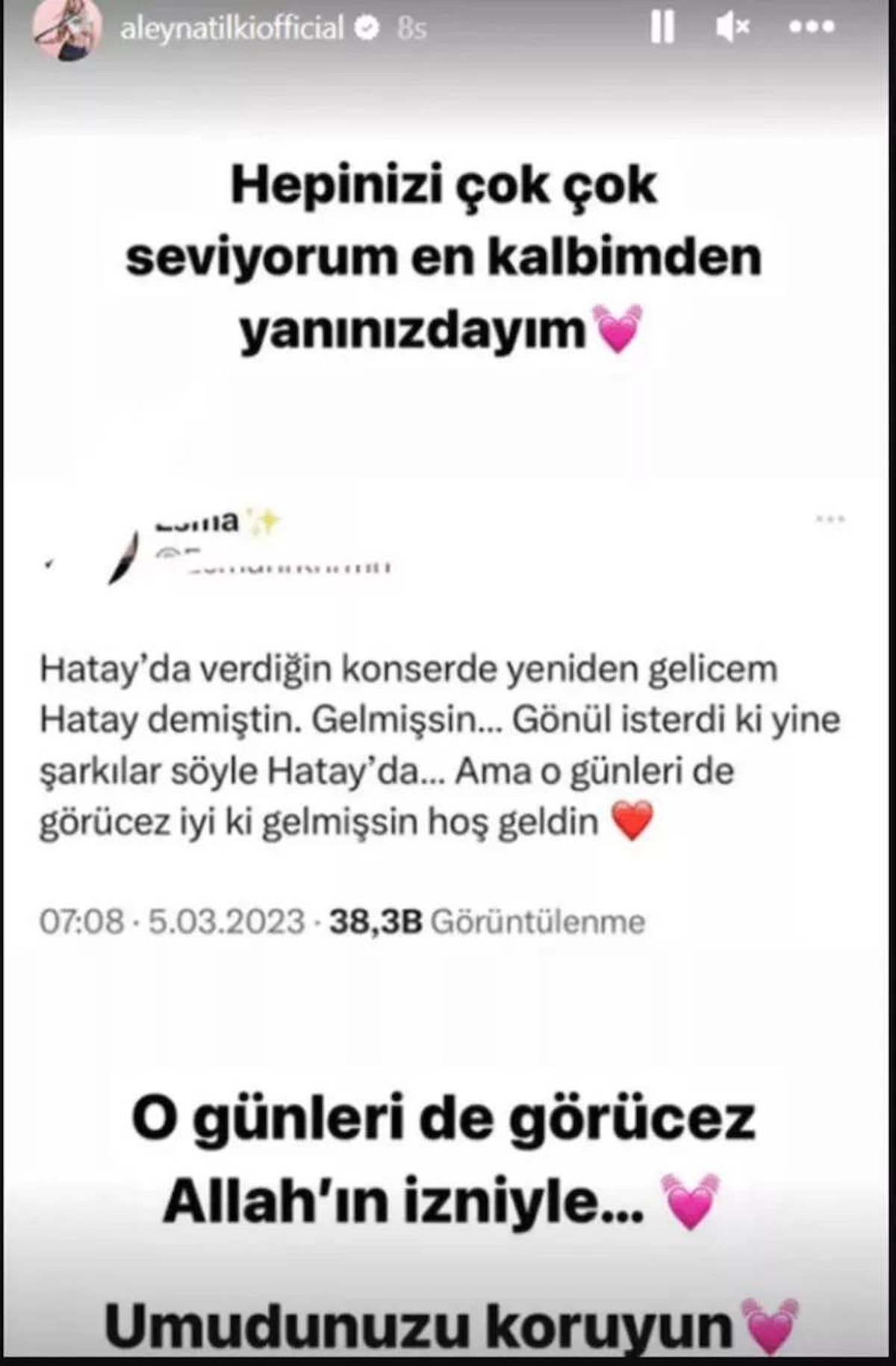The image size is (896, 1366).
Task: Unmute the story sound
Action: coord(732,28)
